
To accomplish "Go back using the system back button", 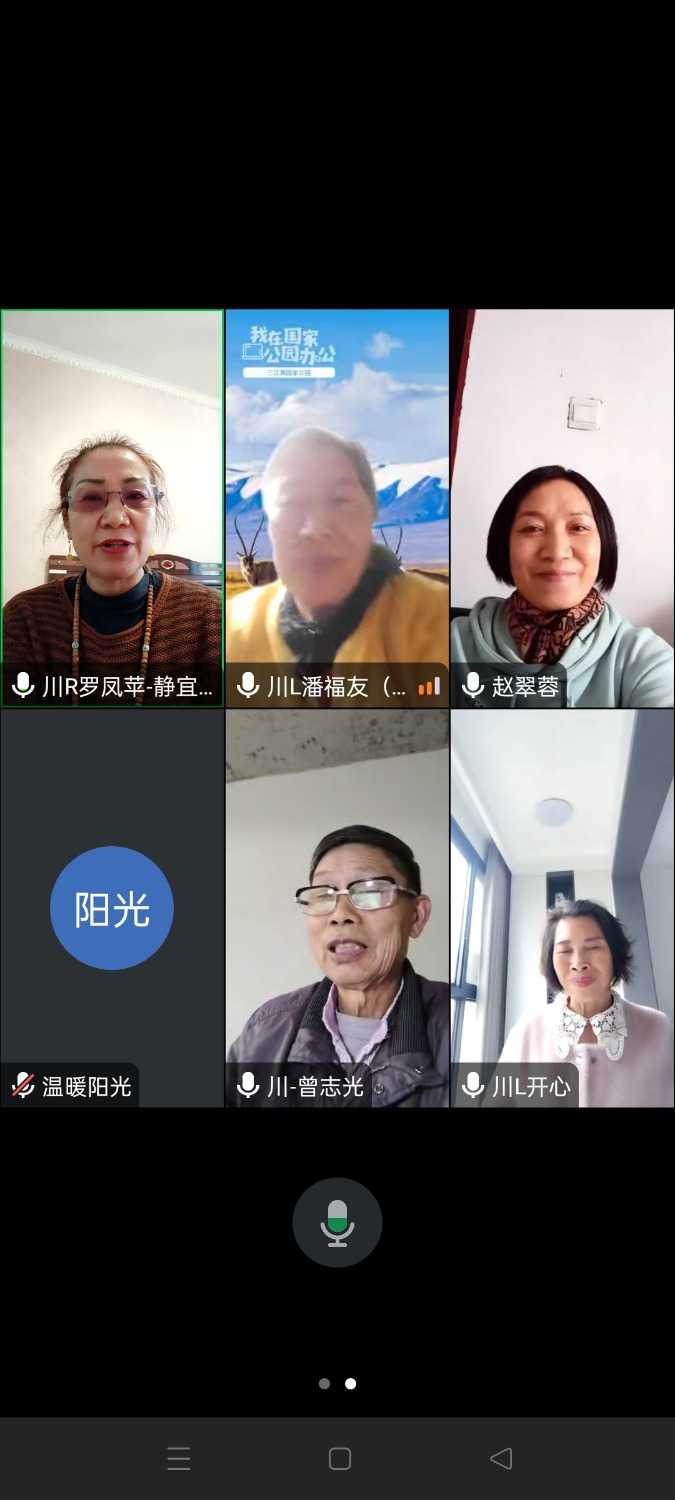I will coord(501,1459).
